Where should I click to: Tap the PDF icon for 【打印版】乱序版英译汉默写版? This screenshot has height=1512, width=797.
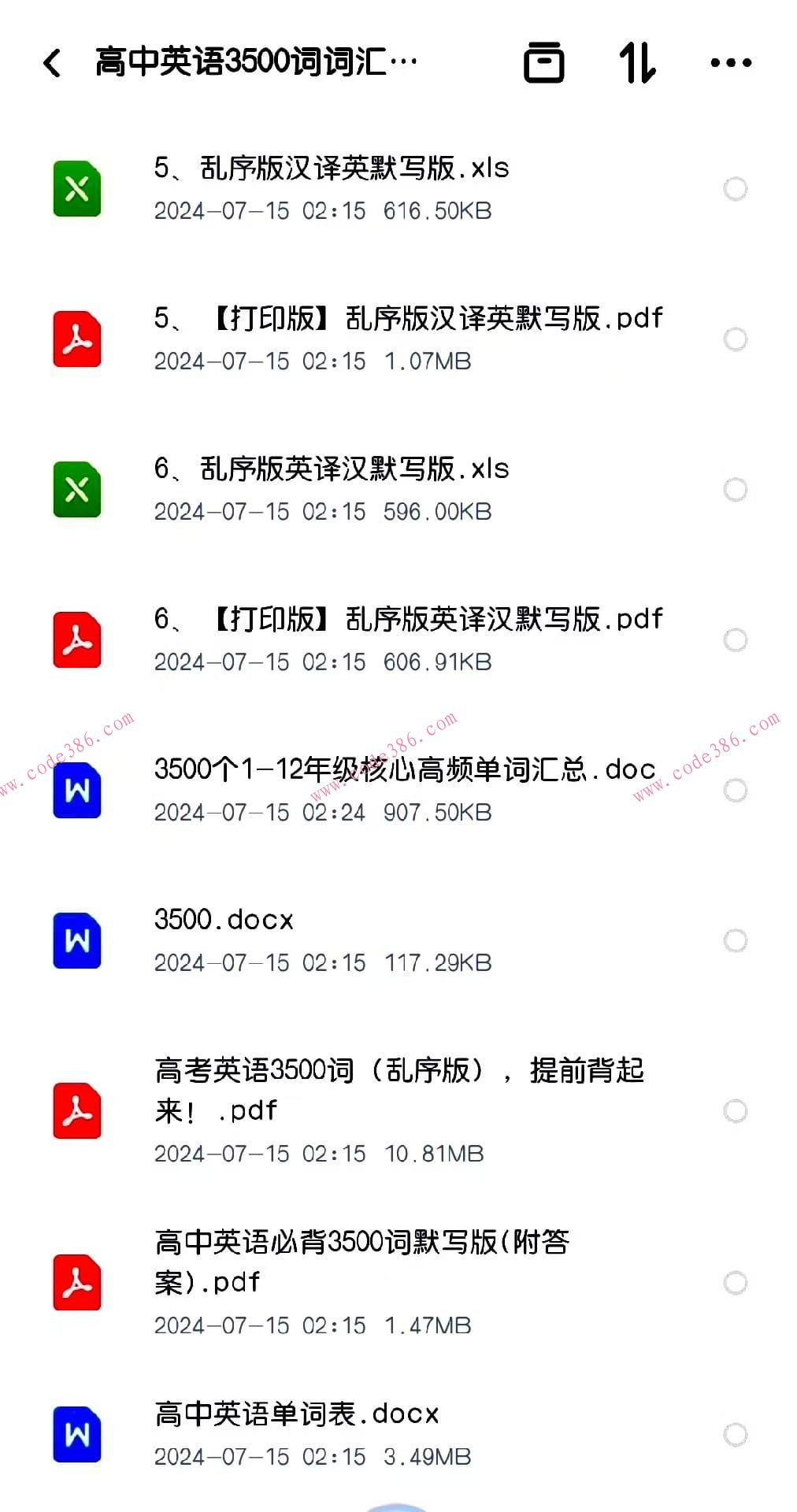point(76,640)
